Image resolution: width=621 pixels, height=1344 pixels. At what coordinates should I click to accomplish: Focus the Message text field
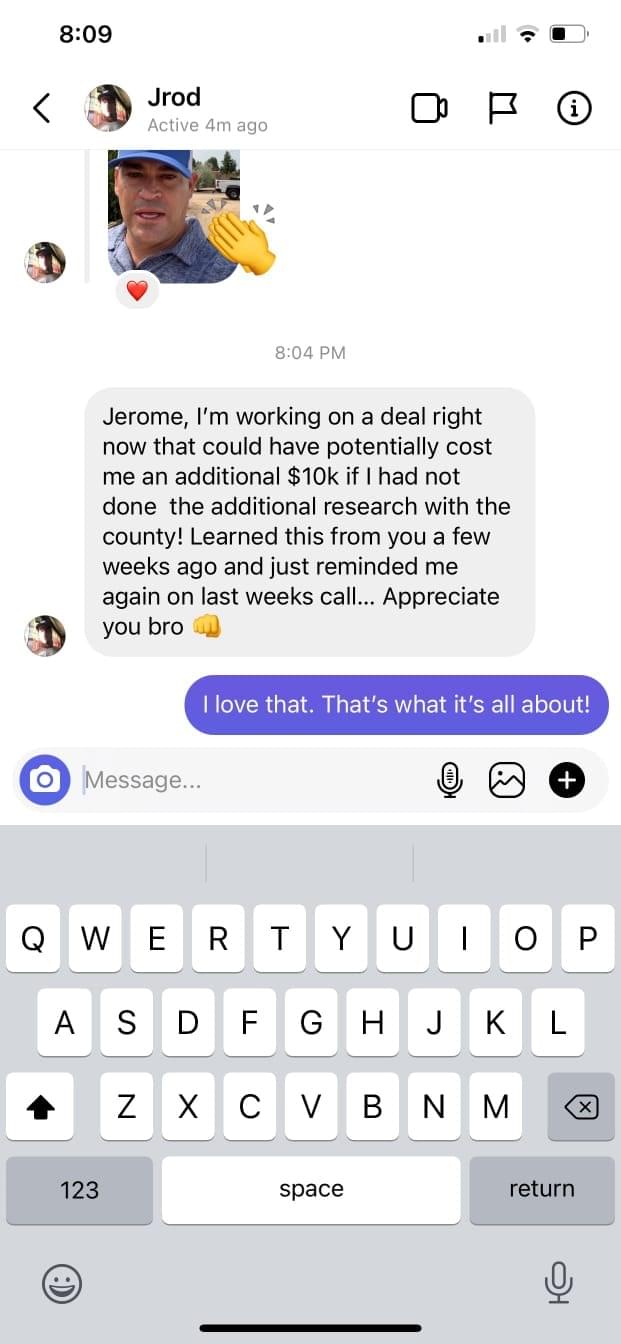tap(250, 780)
